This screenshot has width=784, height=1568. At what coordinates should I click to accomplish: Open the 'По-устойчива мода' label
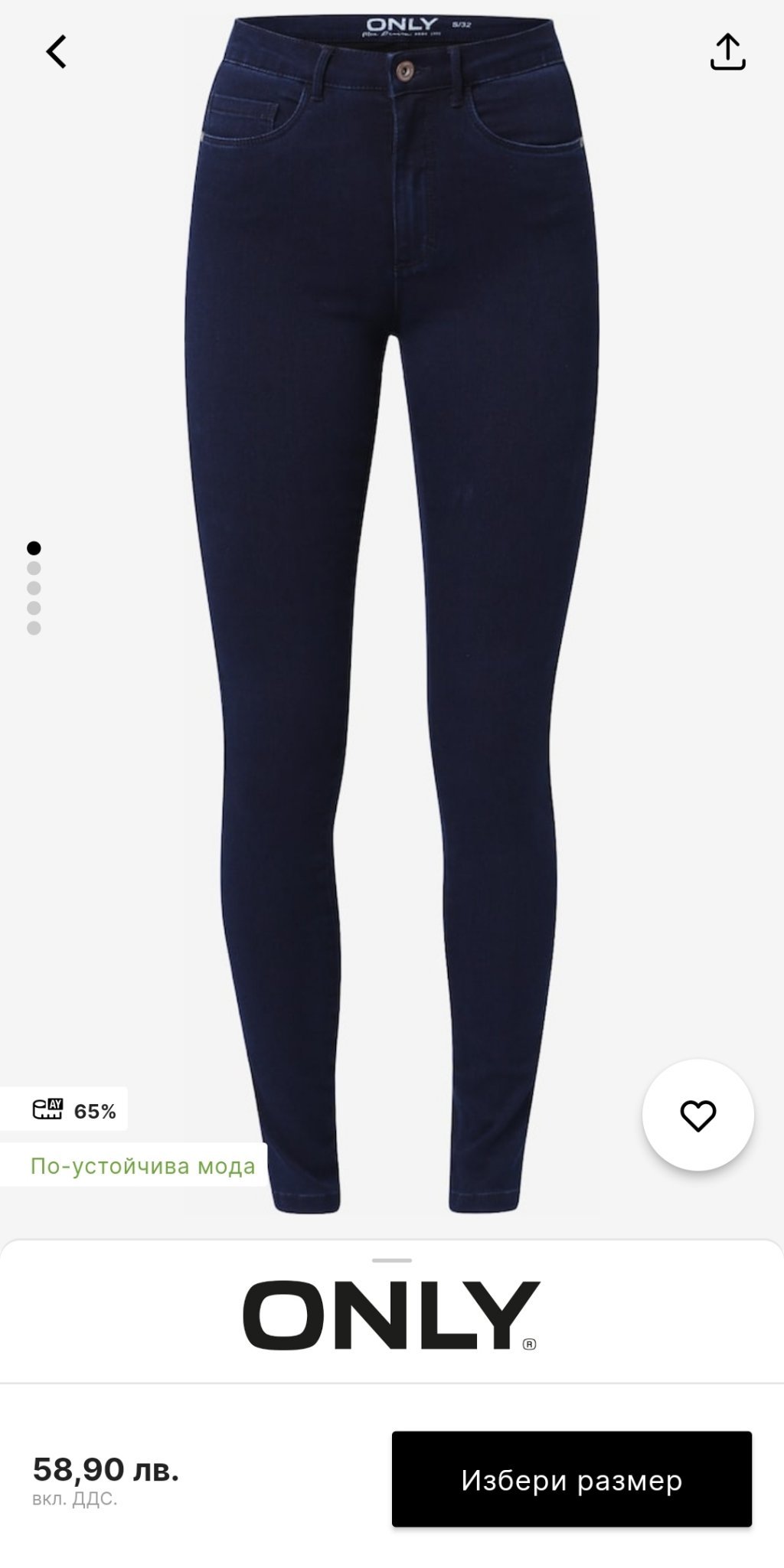click(x=142, y=1166)
